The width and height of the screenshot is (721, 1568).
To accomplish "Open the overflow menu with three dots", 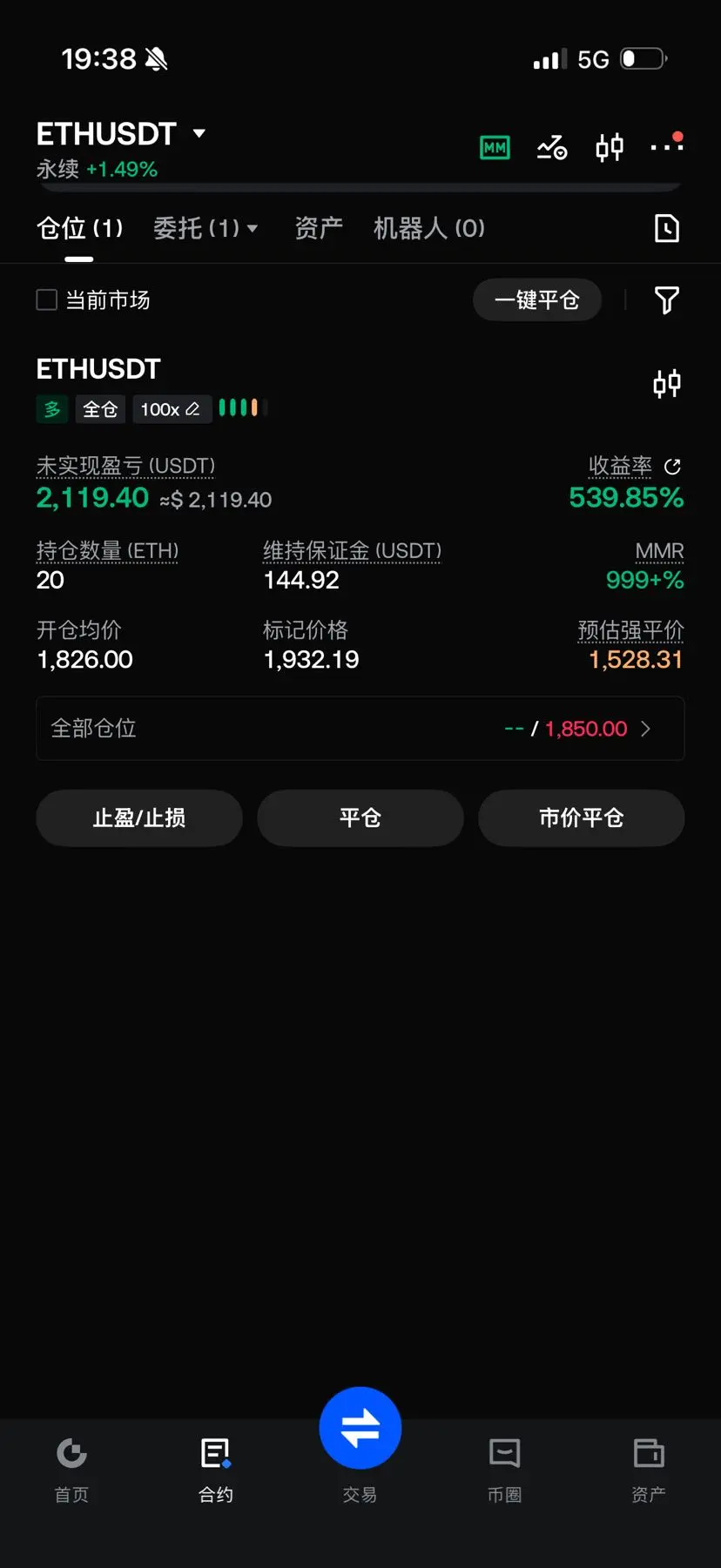I will [667, 144].
